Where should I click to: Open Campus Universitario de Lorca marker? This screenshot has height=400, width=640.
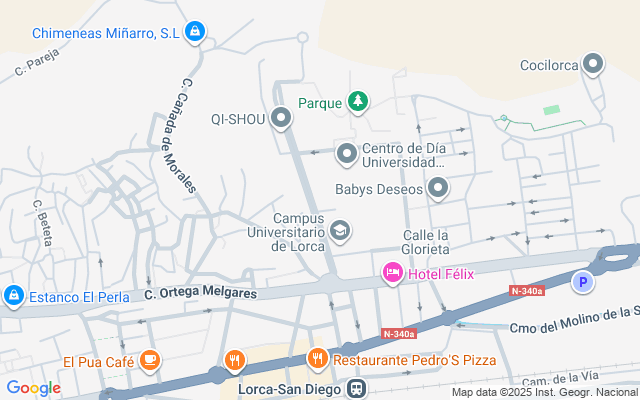click(x=340, y=231)
